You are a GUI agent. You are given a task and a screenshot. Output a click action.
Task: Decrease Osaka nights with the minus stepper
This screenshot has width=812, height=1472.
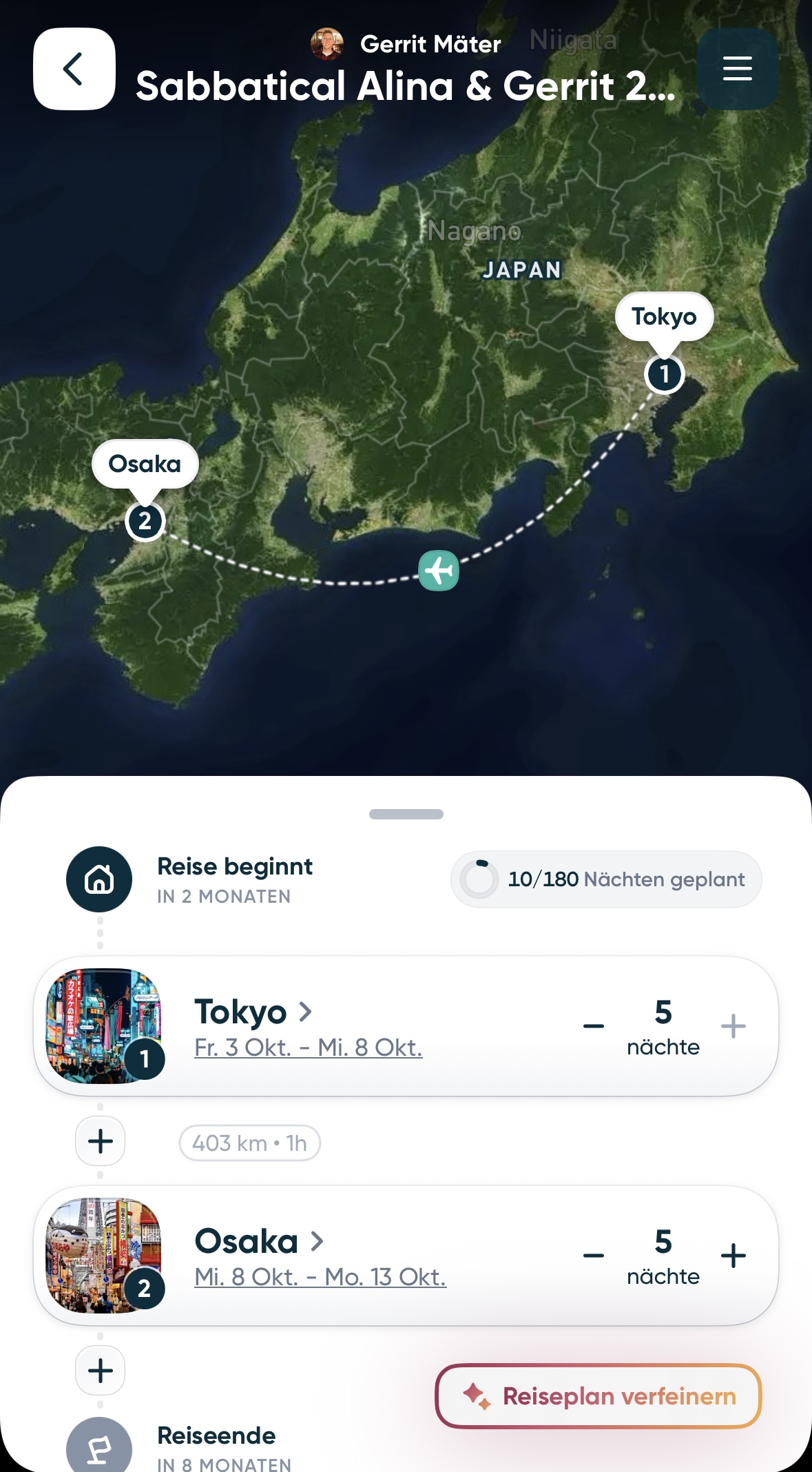tap(593, 1255)
